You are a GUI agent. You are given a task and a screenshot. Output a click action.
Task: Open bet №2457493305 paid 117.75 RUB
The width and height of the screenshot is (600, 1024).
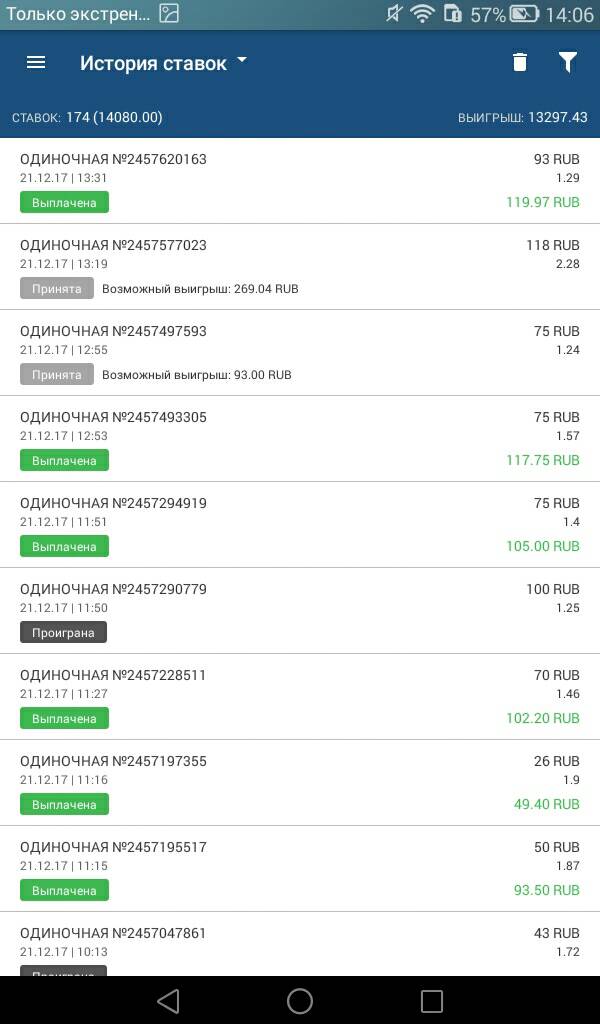coord(300,439)
